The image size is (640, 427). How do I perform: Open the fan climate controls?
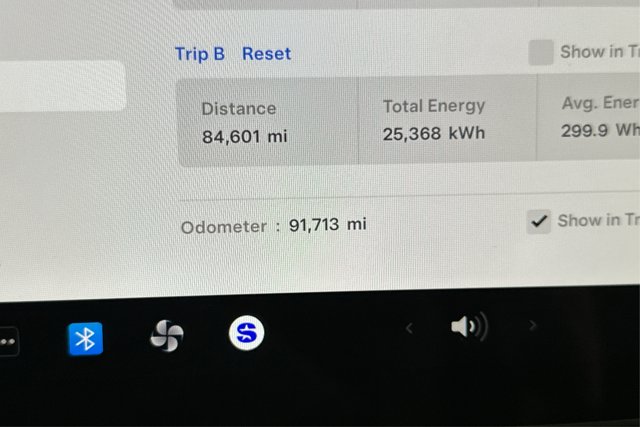coord(166,337)
